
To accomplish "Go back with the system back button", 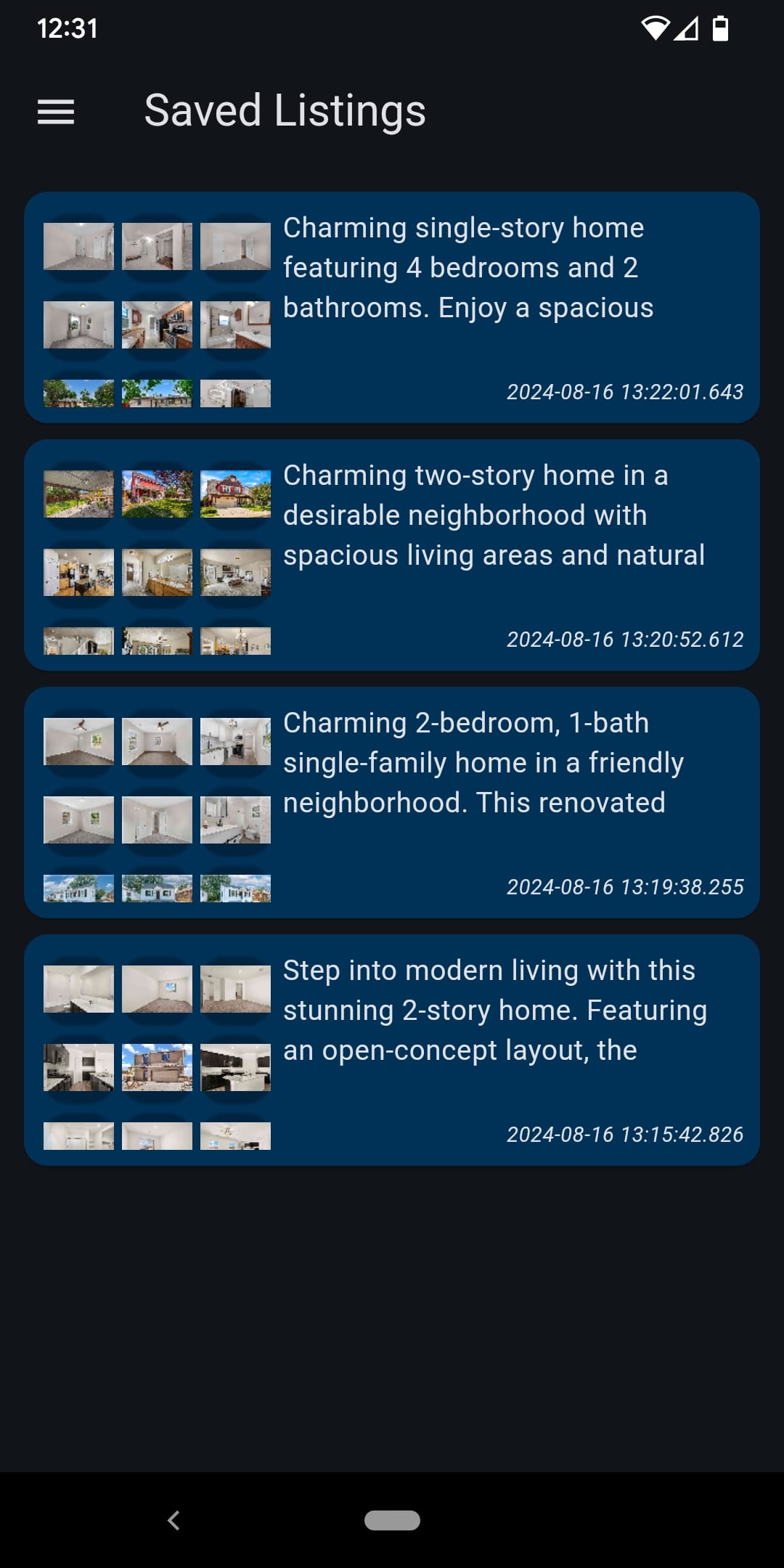I will click(x=173, y=1520).
